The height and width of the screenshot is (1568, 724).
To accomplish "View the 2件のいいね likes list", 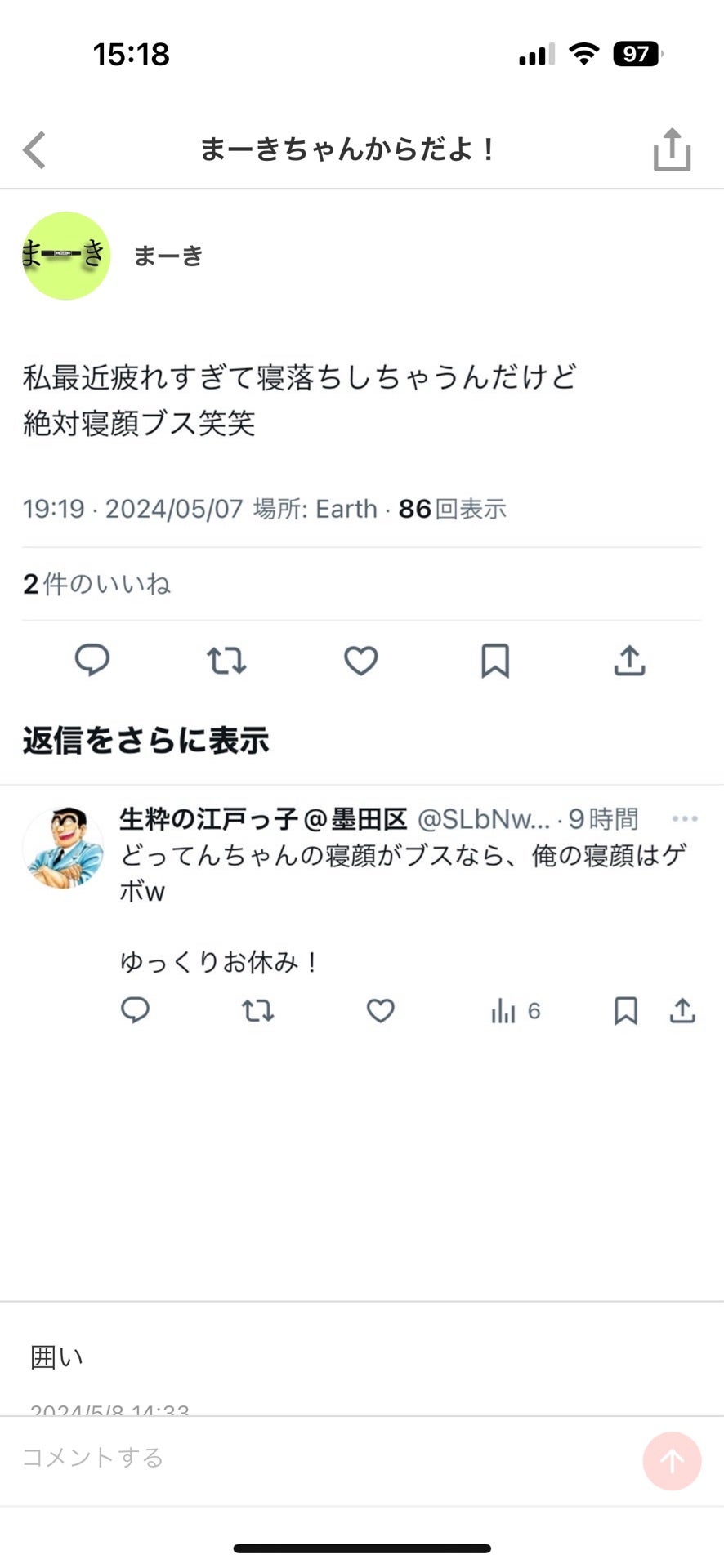I will pyautogui.click(x=96, y=583).
